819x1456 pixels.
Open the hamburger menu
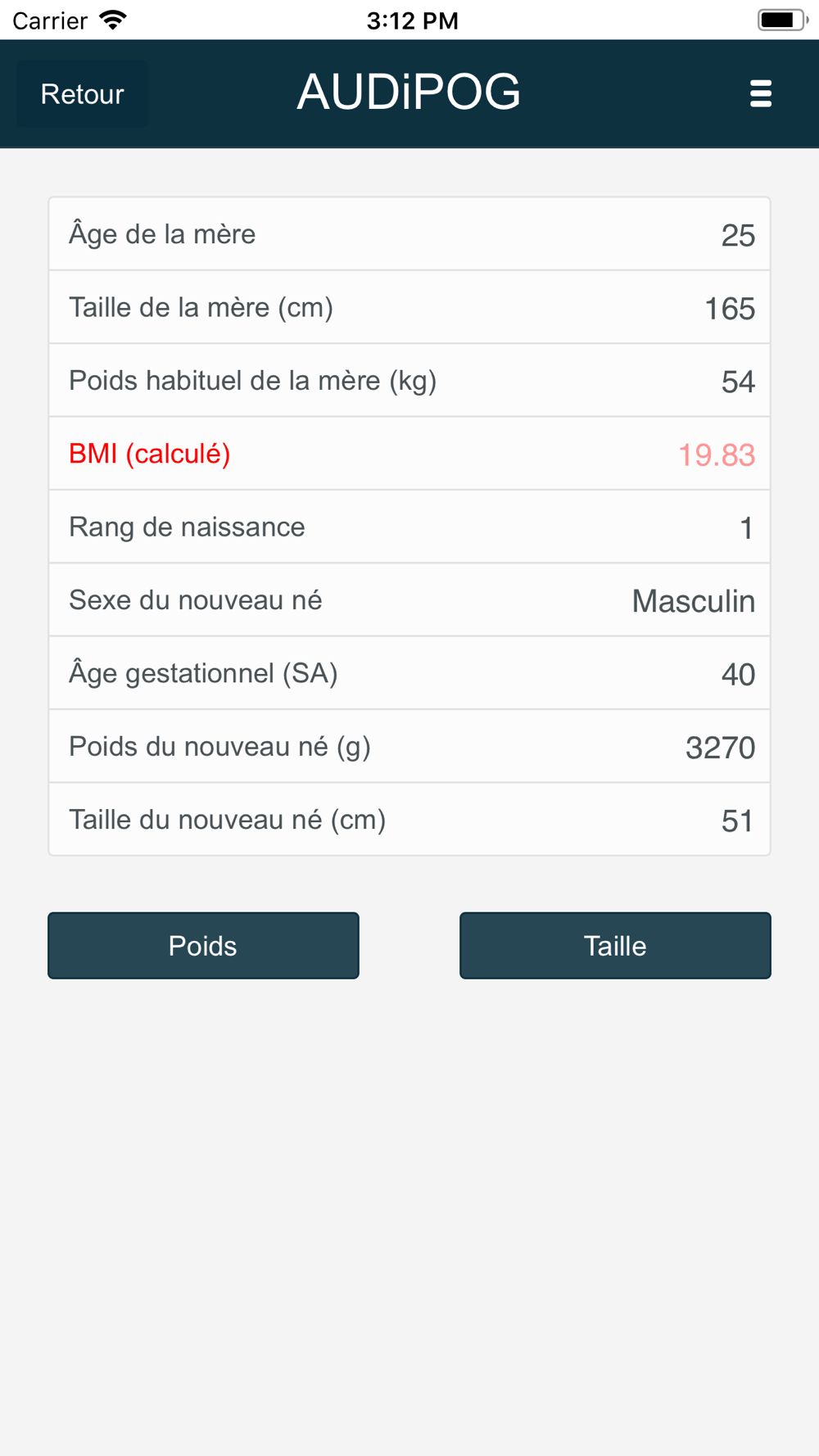(x=760, y=94)
